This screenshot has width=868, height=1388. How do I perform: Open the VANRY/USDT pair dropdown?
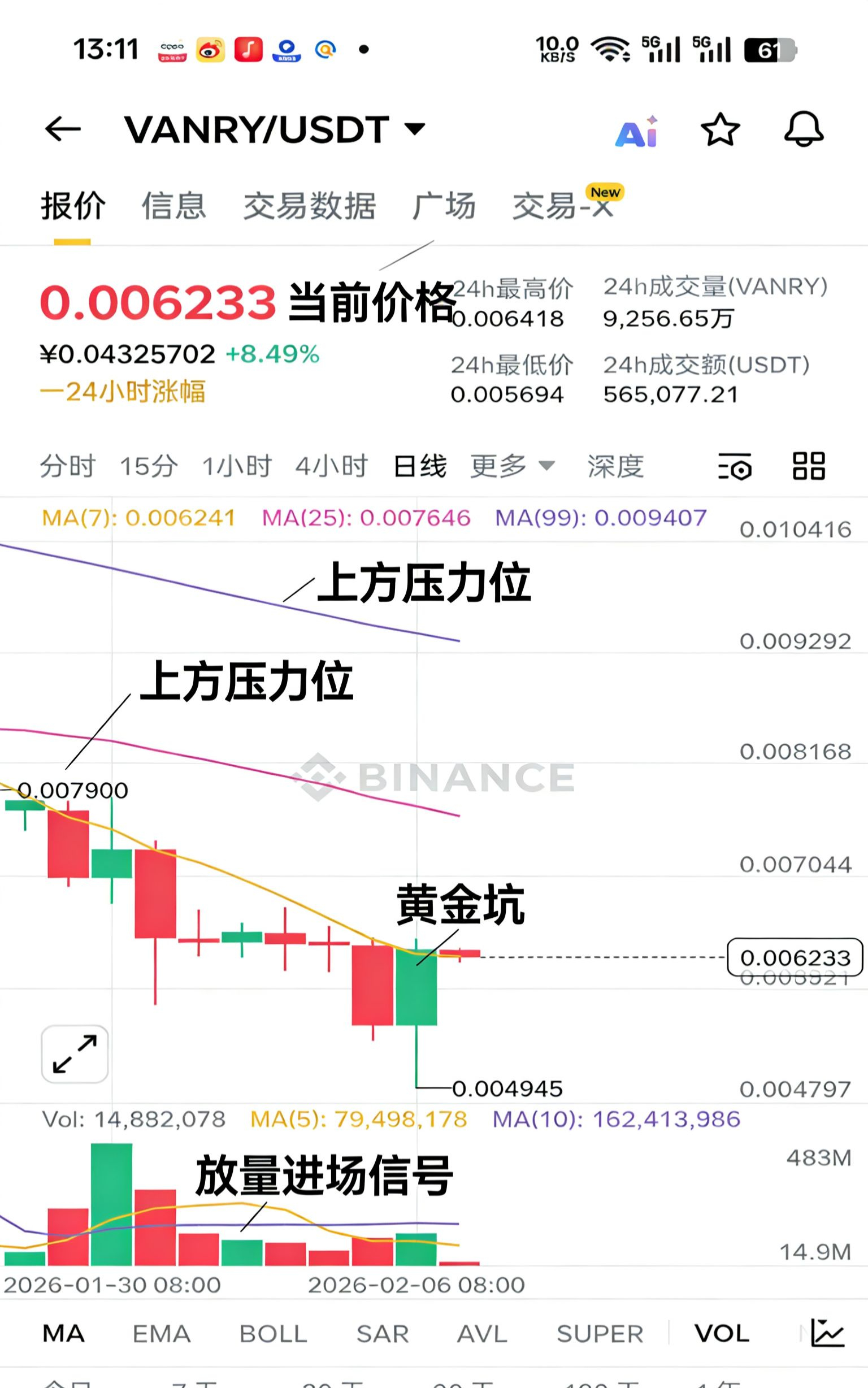coord(414,128)
